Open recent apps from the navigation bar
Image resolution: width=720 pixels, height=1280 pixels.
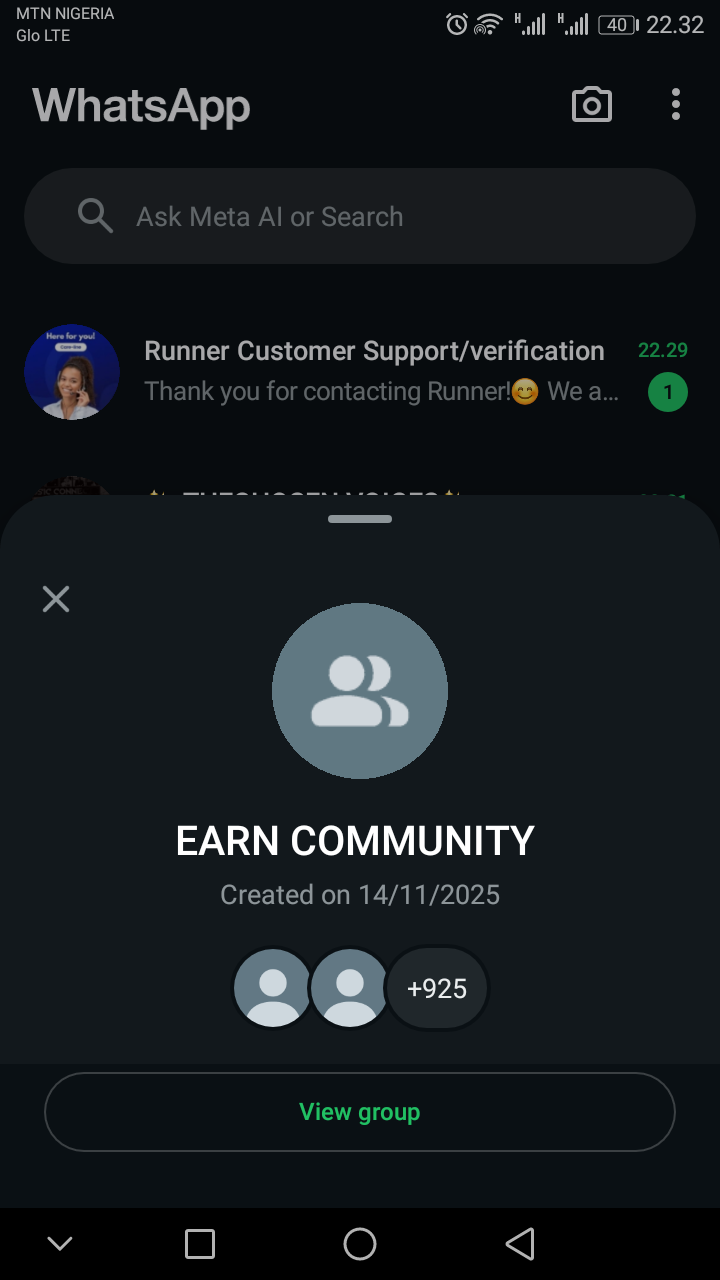(200, 1244)
